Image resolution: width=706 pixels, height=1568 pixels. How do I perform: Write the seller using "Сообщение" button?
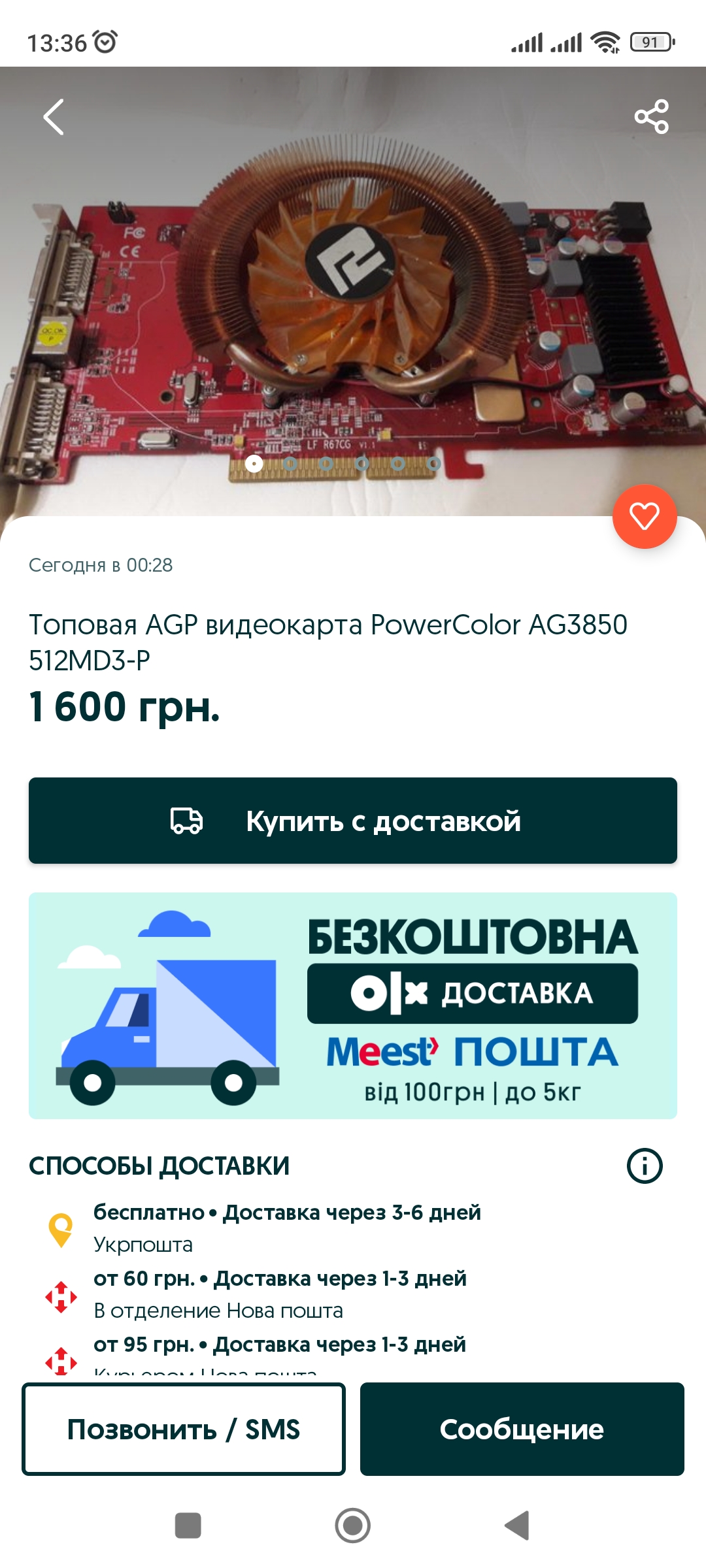[522, 1429]
